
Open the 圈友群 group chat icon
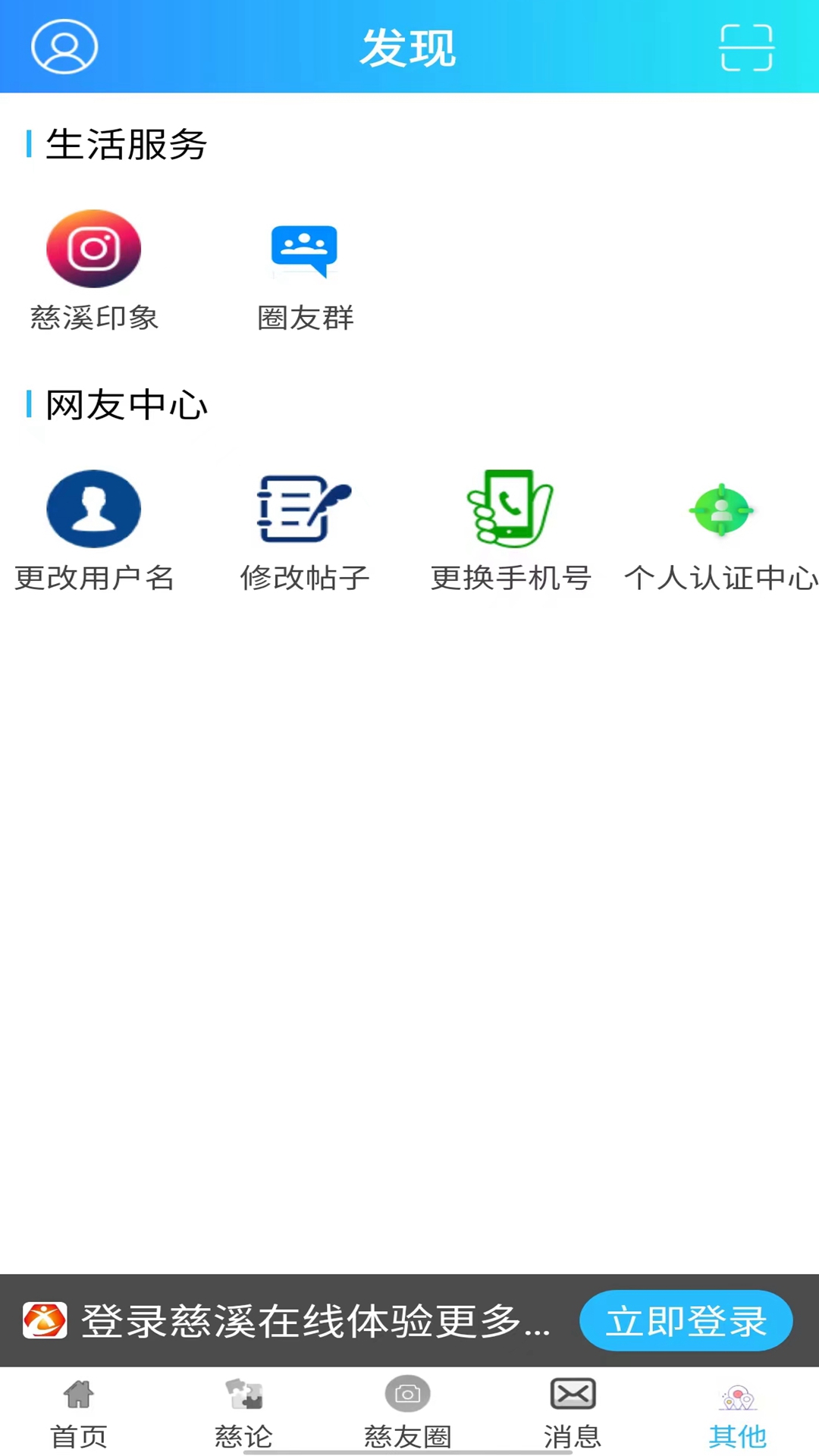coord(304,250)
